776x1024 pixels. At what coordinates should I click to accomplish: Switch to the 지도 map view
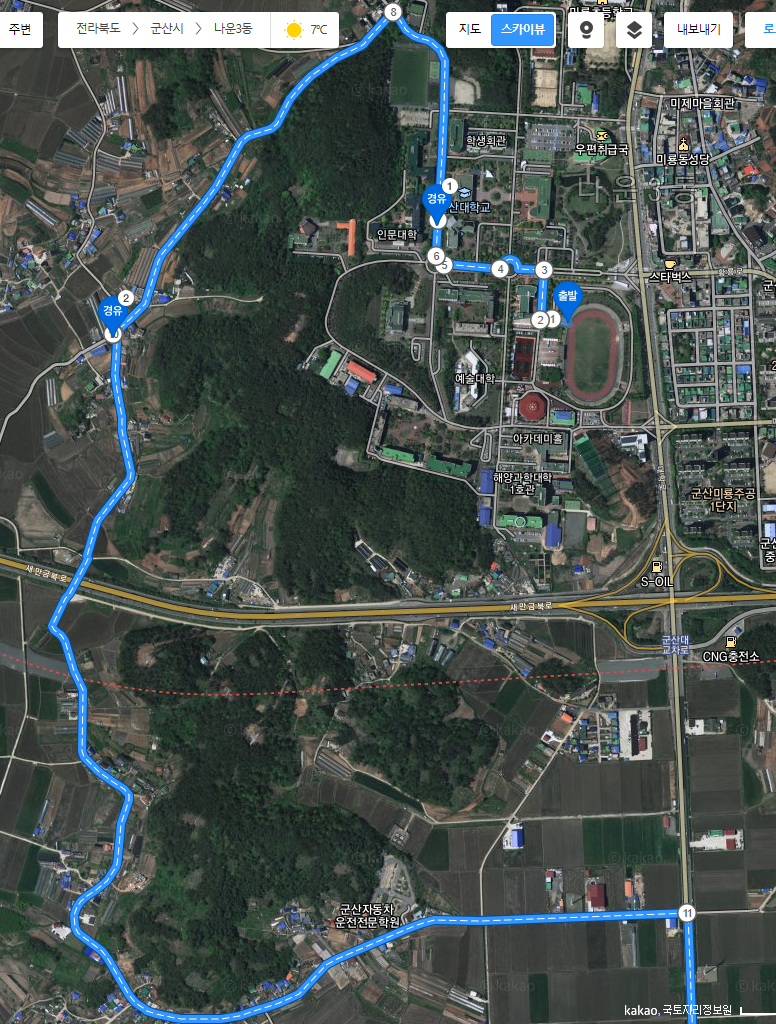click(x=469, y=30)
